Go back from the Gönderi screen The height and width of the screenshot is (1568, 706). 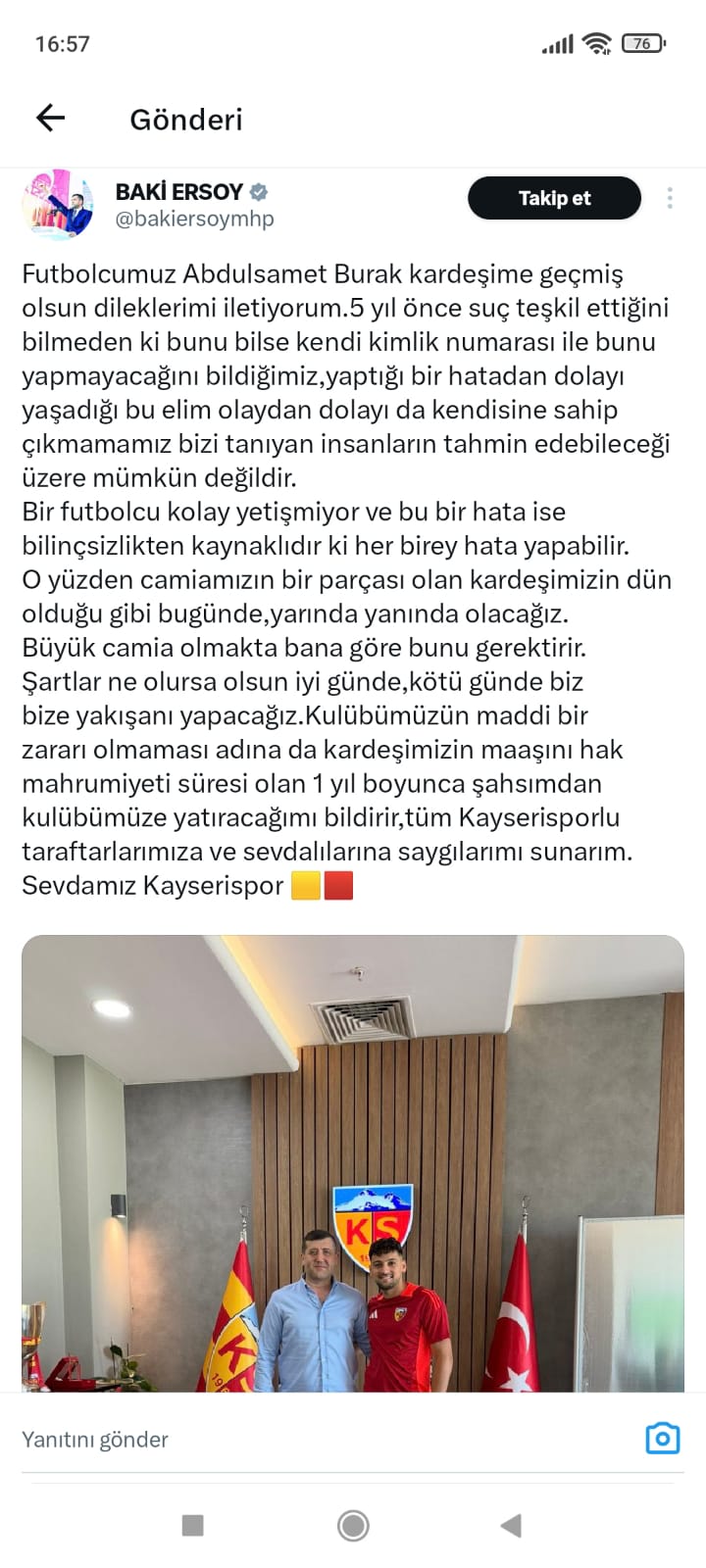[x=50, y=119]
